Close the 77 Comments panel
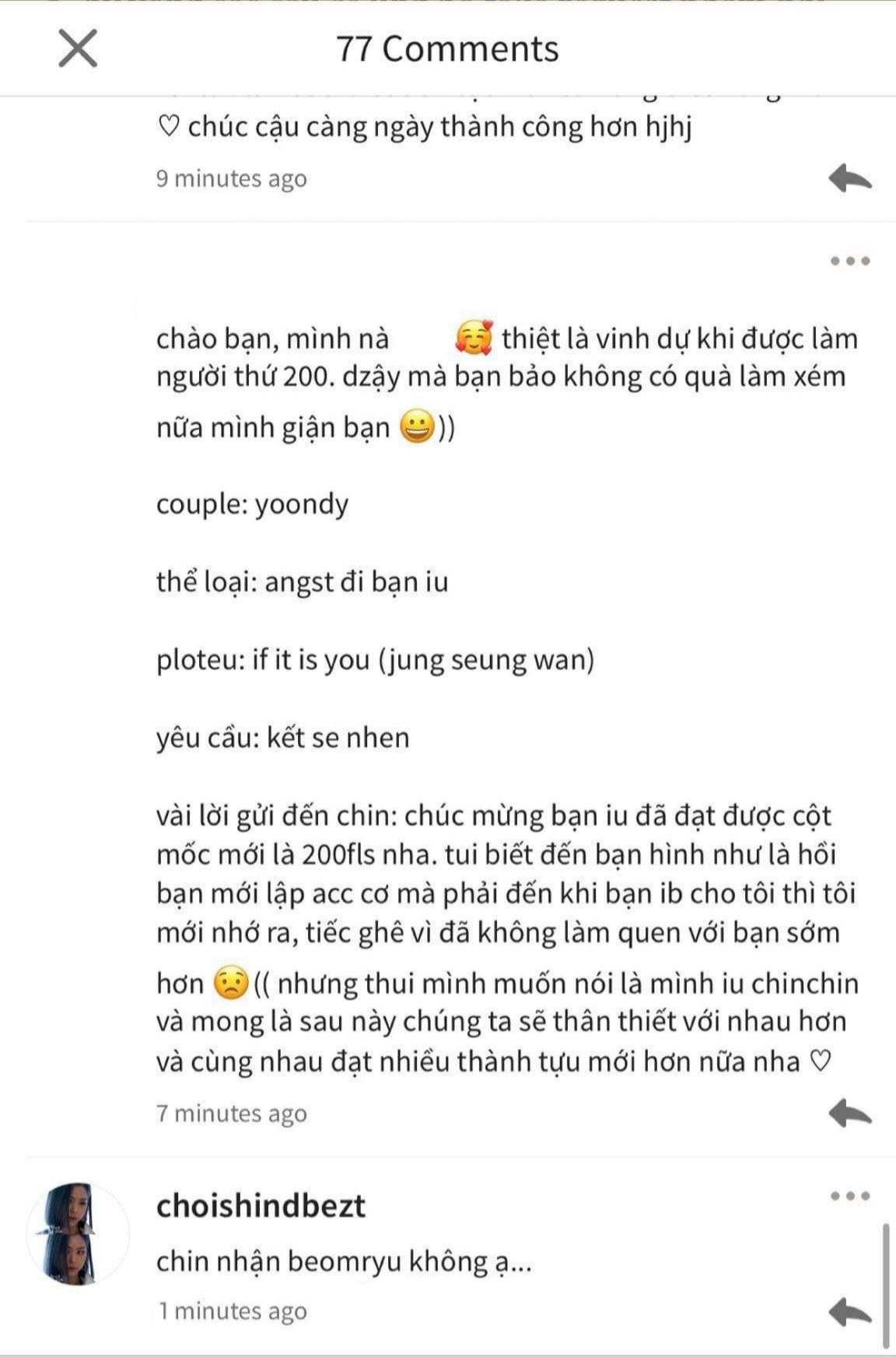The width and height of the screenshot is (896, 1357). click(78, 48)
